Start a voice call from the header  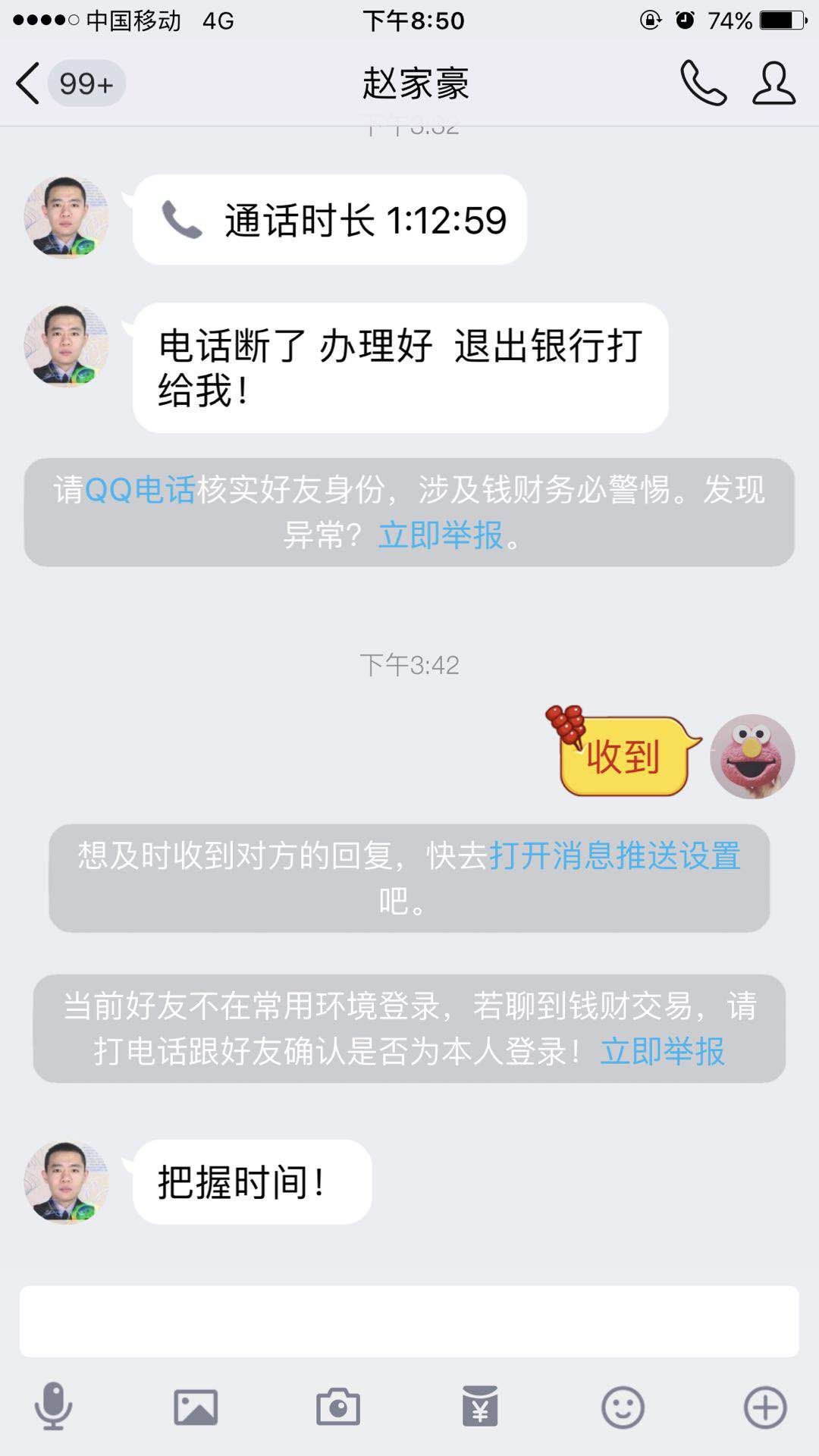click(703, 83)
